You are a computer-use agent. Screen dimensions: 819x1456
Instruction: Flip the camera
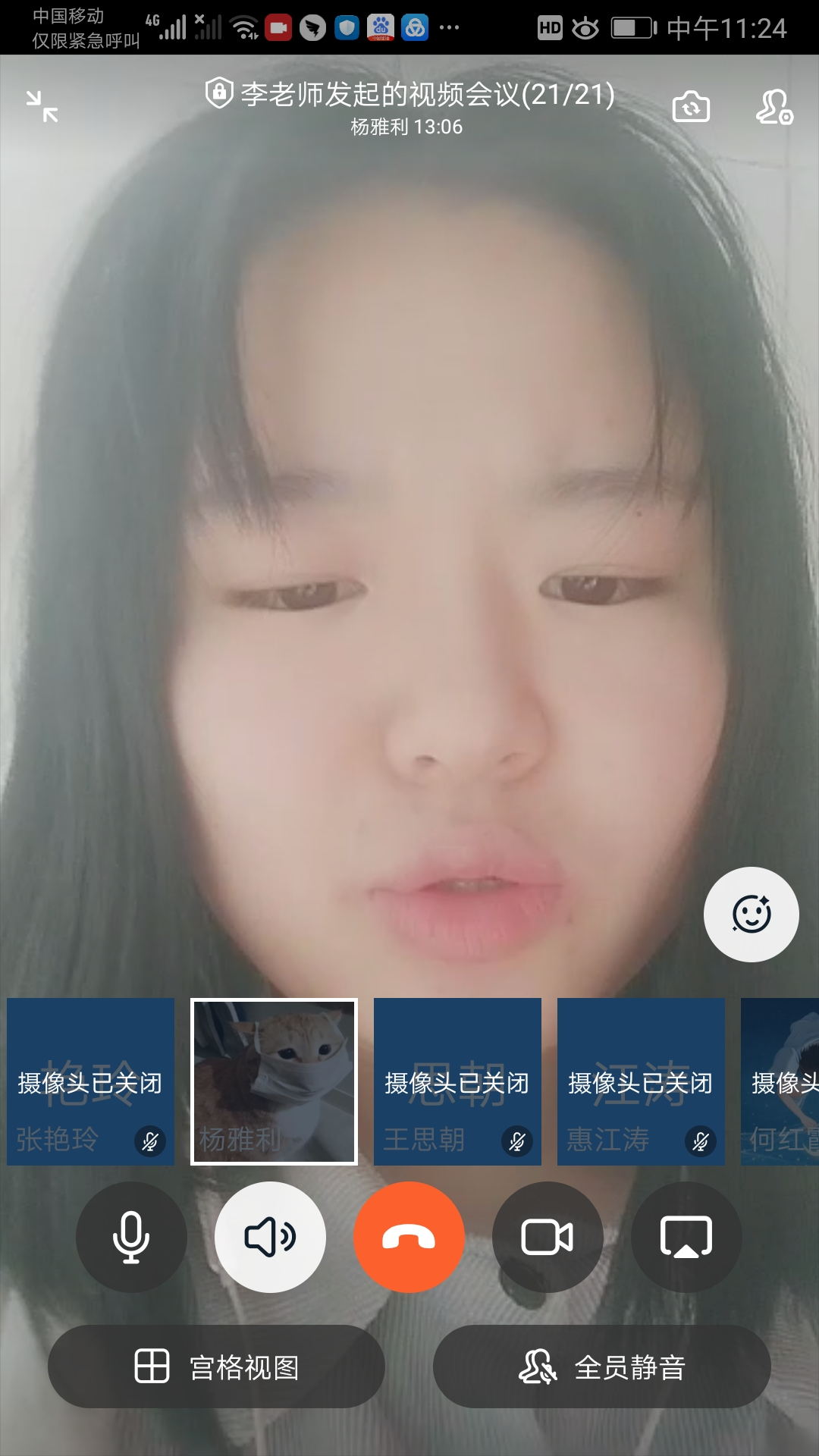pos(691,107)
